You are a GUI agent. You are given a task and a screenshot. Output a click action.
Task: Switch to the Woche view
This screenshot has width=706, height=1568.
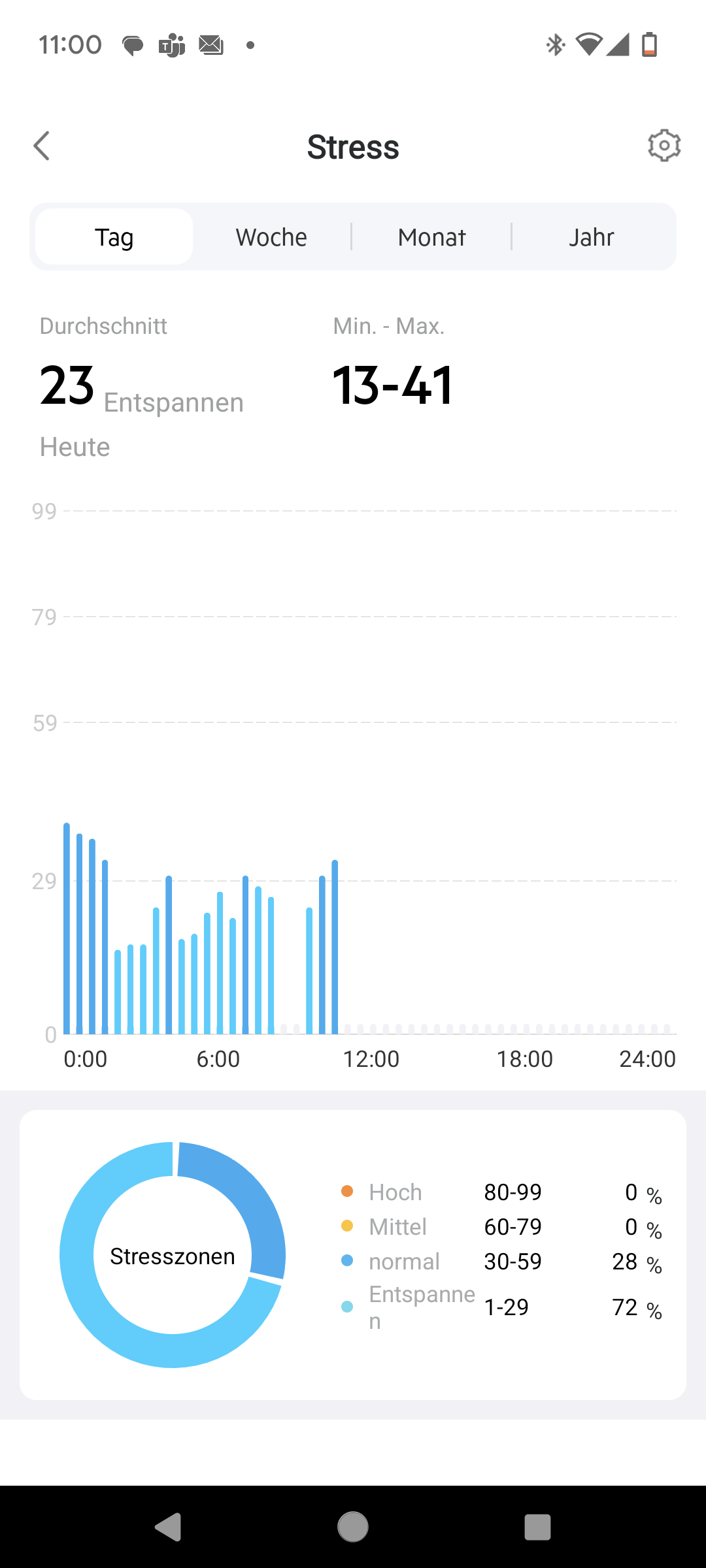[271, 237]
